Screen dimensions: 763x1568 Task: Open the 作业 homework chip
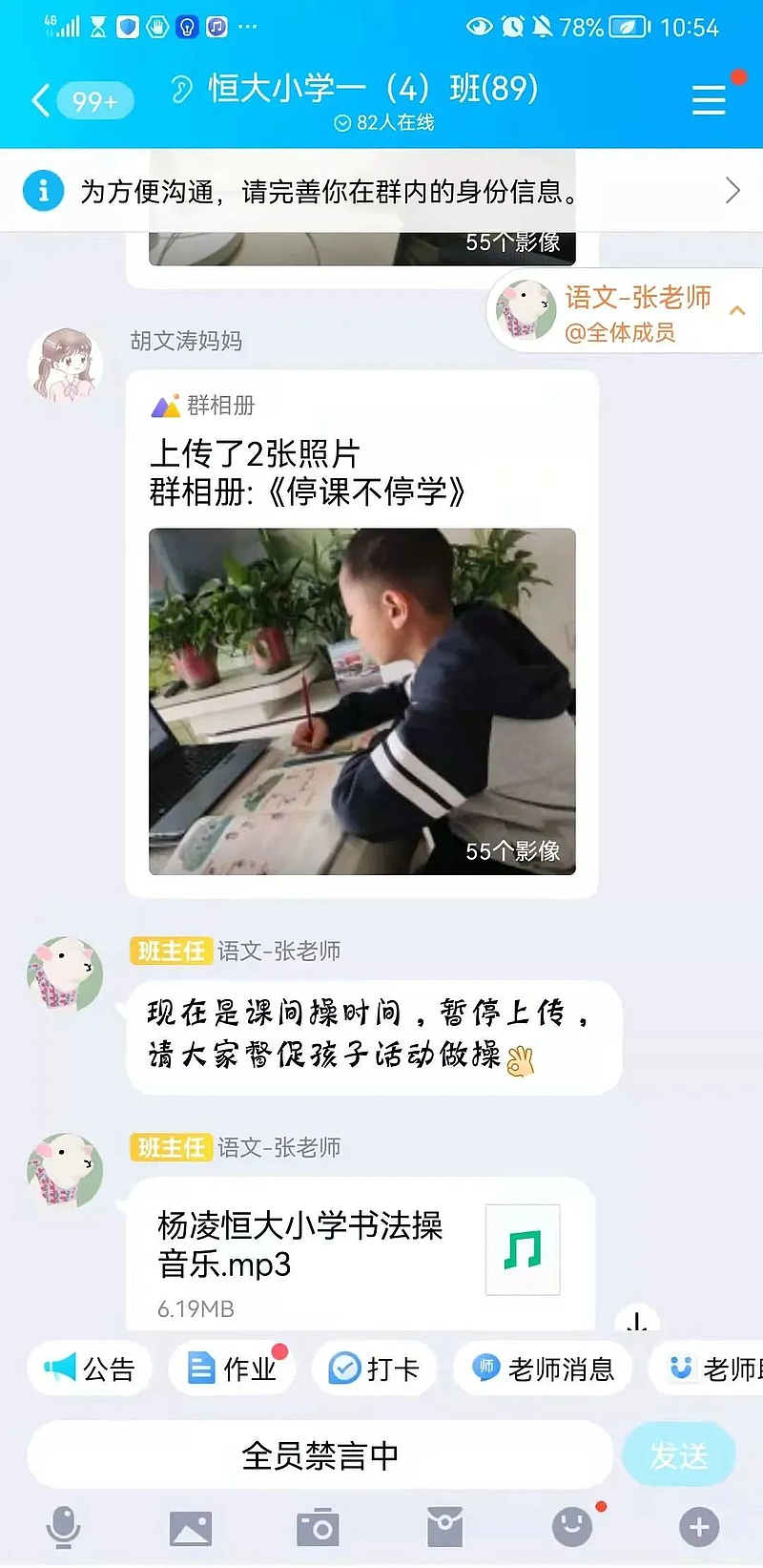(232, 1369)
